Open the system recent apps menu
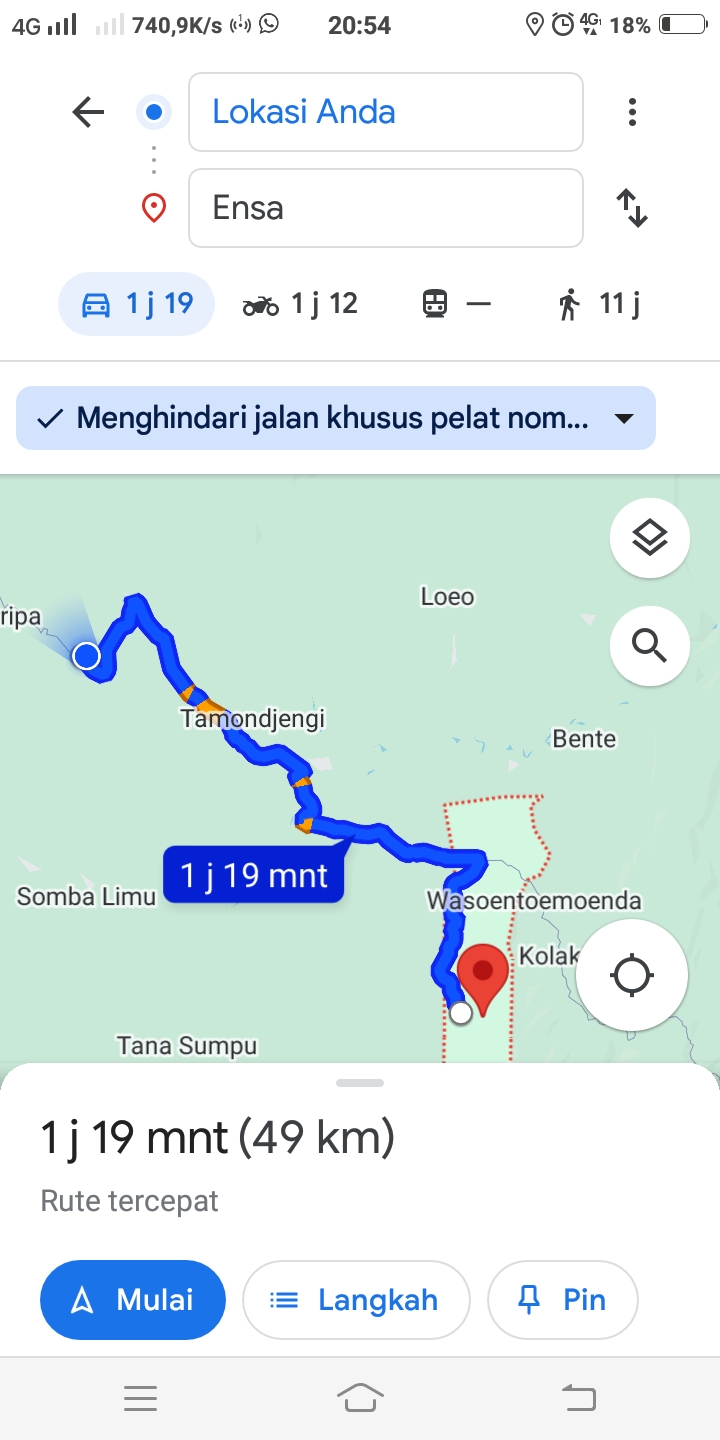 [141, 1397]
